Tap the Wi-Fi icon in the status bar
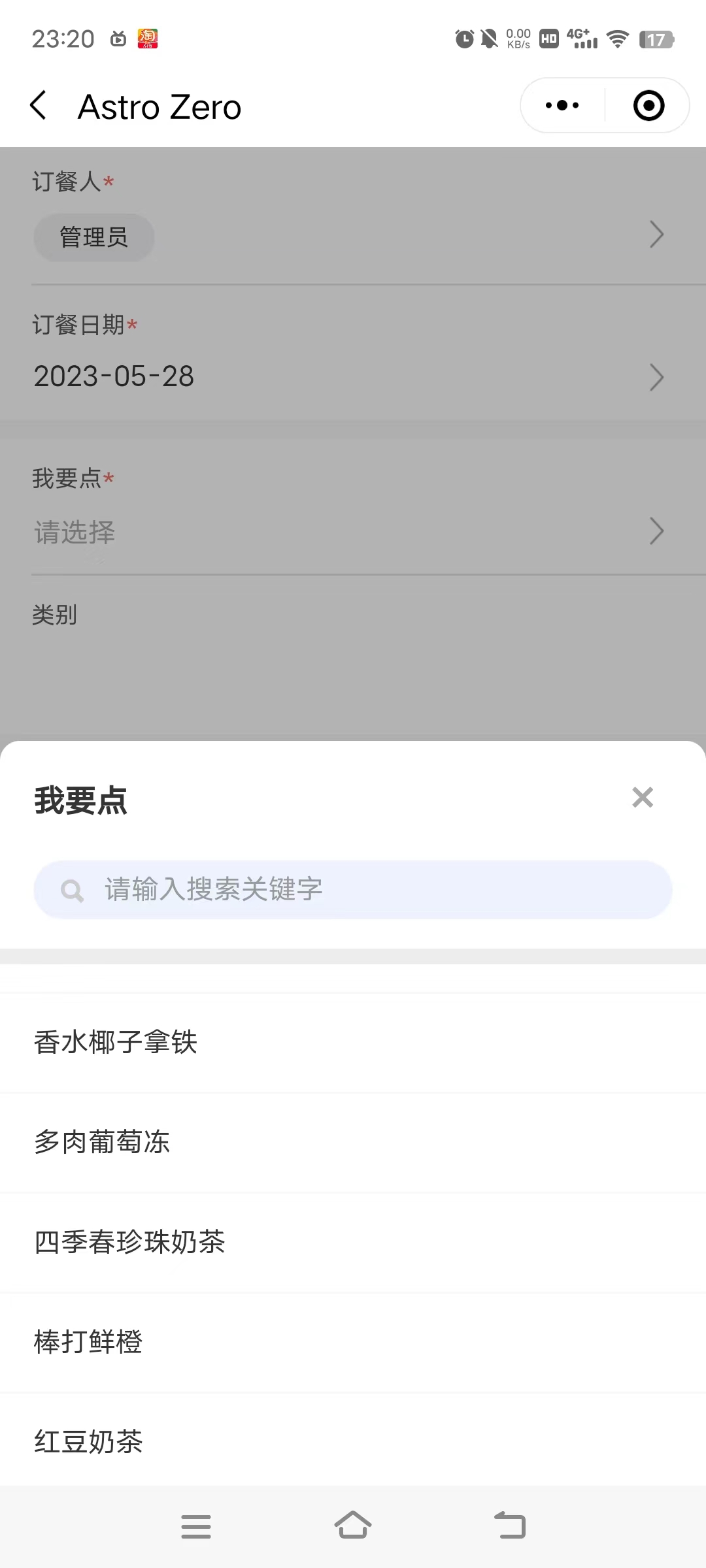The image size is (706, 1568). [x=616, y=39]
